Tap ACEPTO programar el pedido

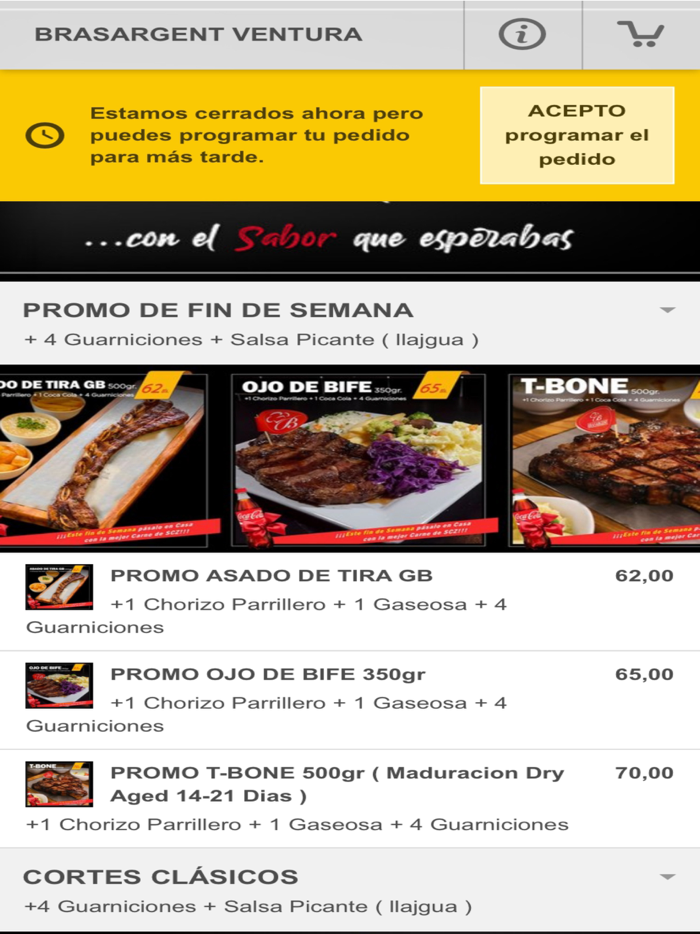pyautogui.click(x=576, y=135)
